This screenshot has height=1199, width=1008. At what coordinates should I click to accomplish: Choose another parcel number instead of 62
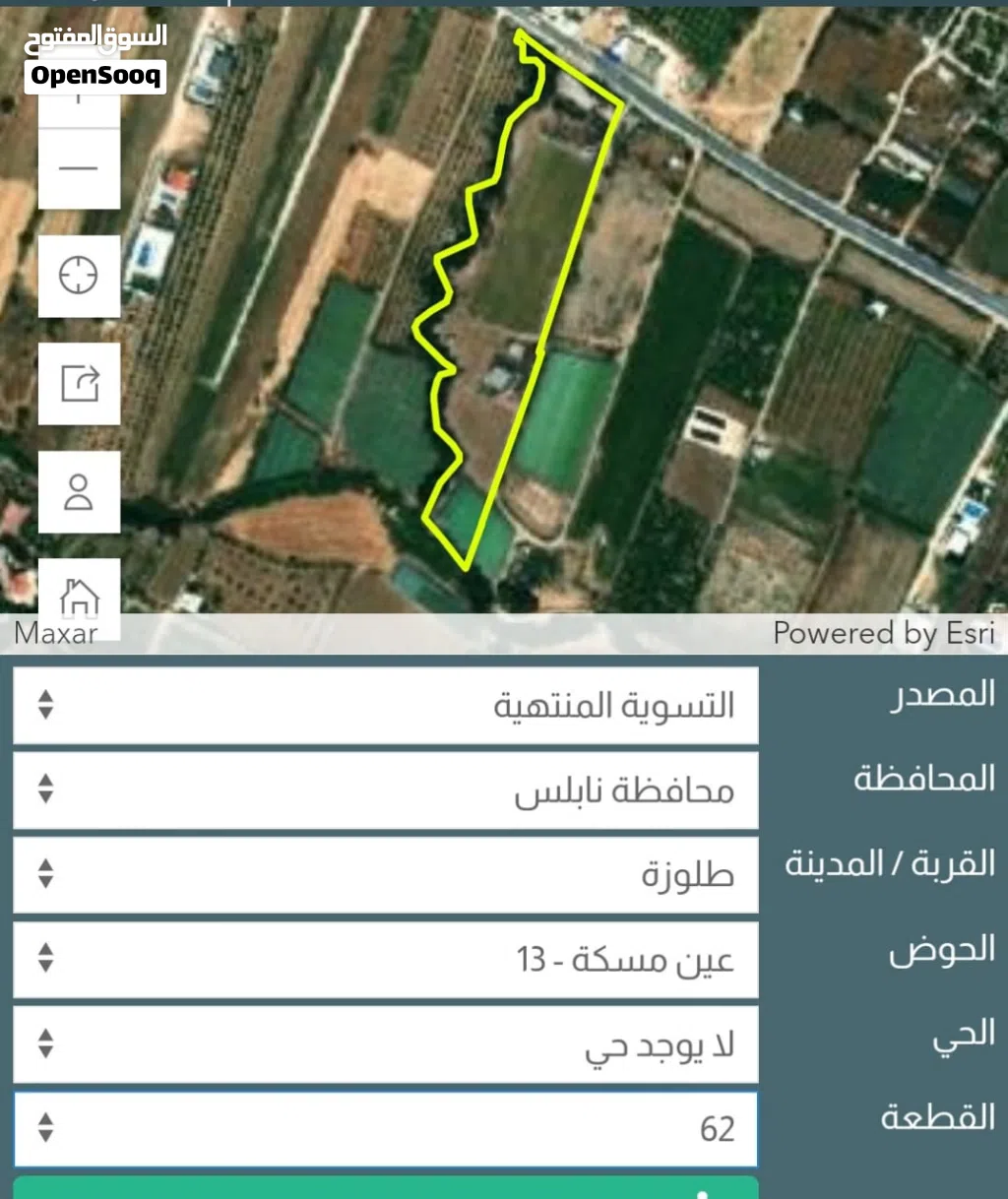(385, 1128)
